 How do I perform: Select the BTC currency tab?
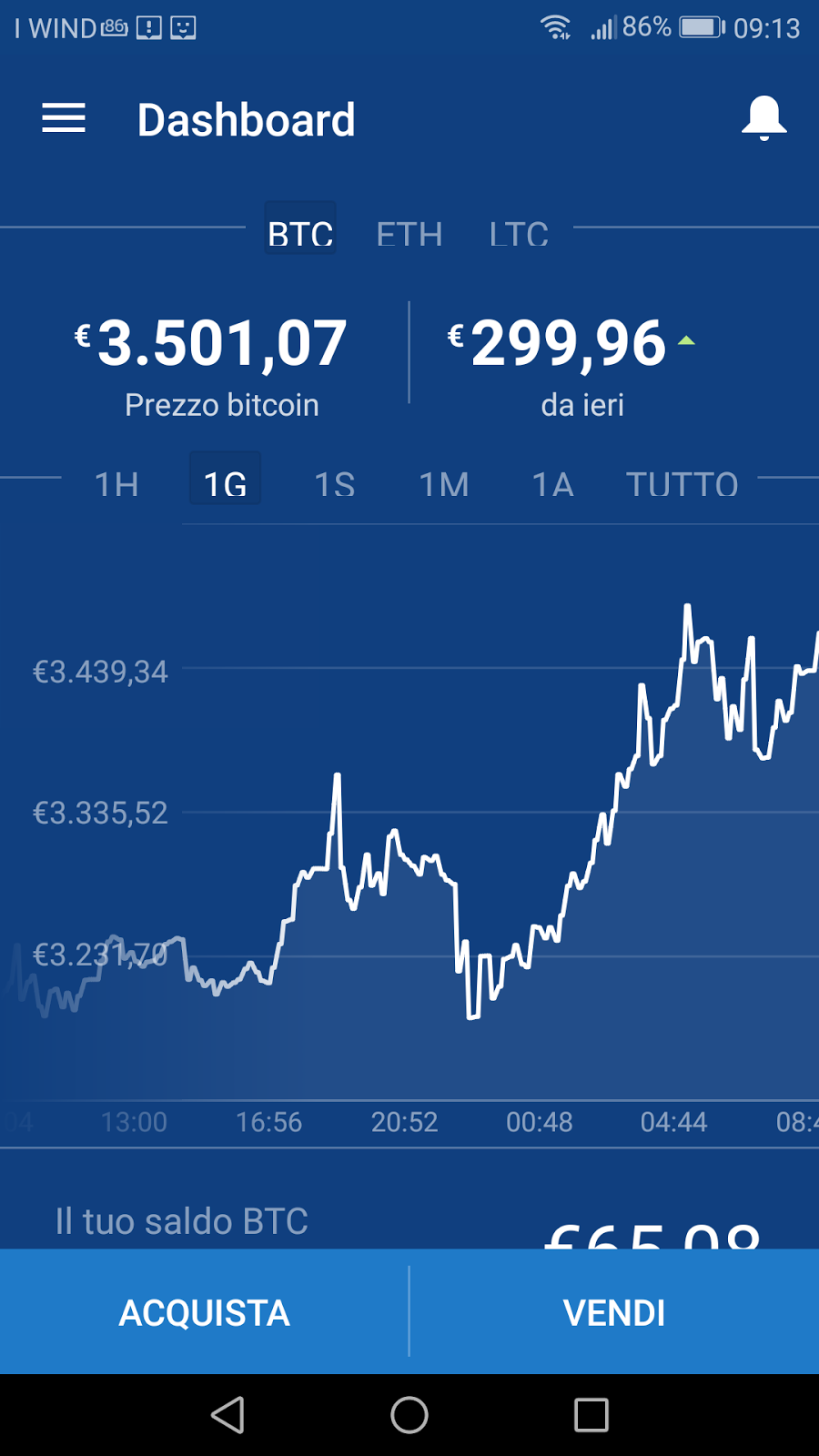tap(300, 231)
